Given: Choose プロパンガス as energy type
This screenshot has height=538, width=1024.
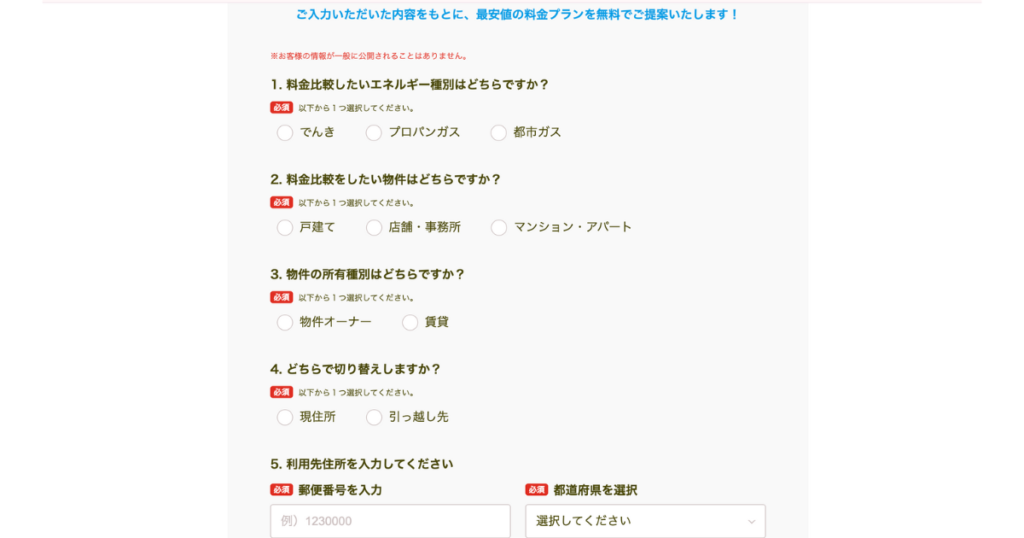Looking at the screenshot, I should [x=374, y=132].
